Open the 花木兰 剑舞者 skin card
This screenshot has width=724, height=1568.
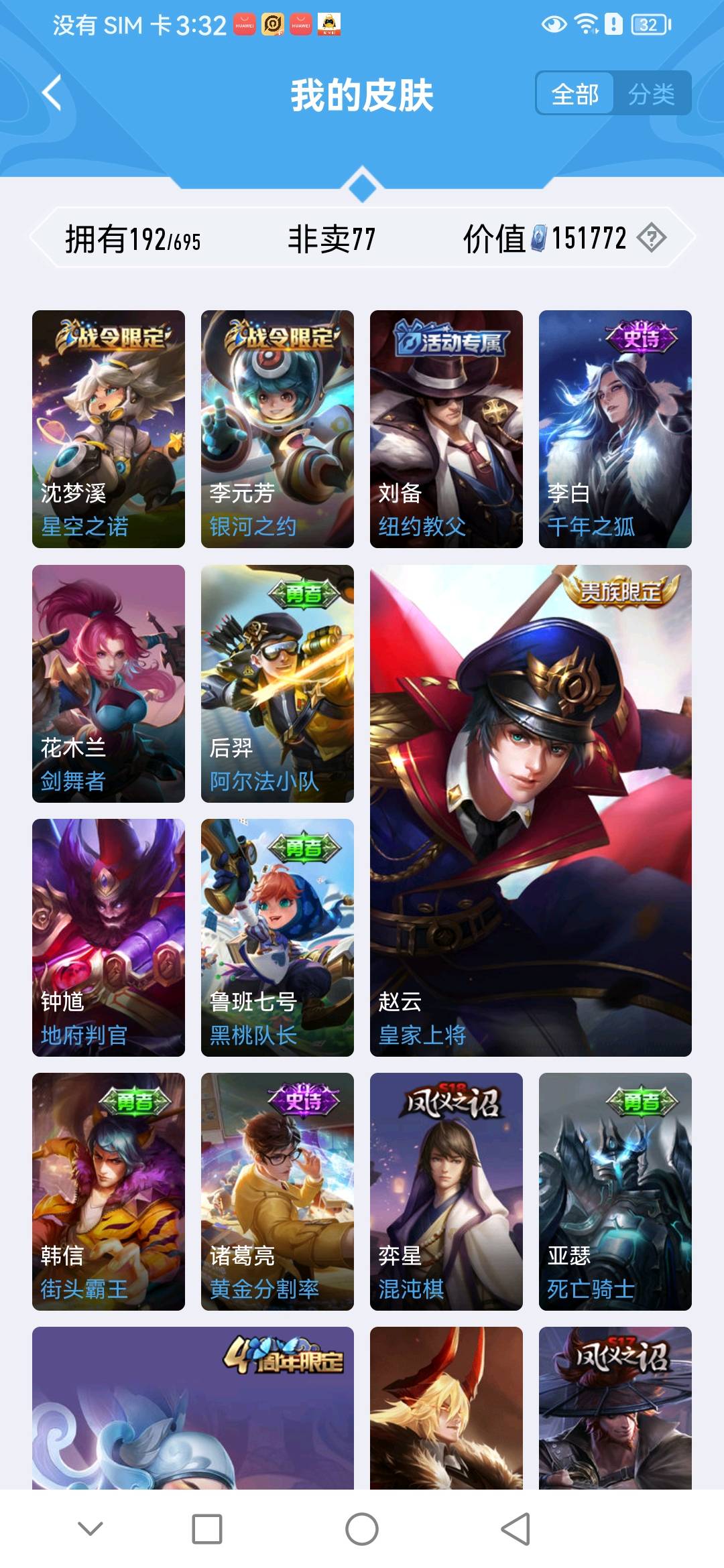pyautogui.click(x=109, y=683)
